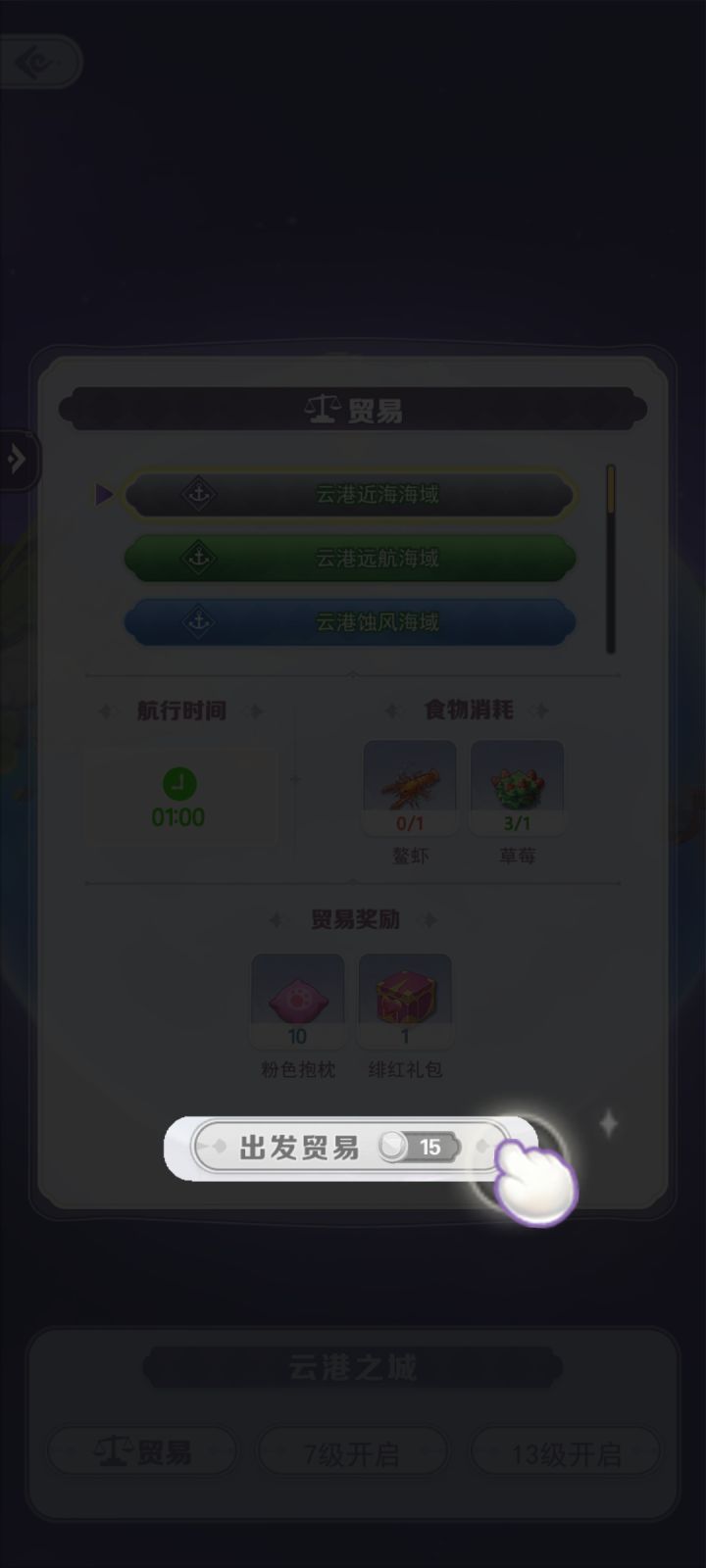The height and width of the screenshot is (1568, 706).
Task: Switch to the 贸易 tab at bottom
Action: click(141, 1450)
